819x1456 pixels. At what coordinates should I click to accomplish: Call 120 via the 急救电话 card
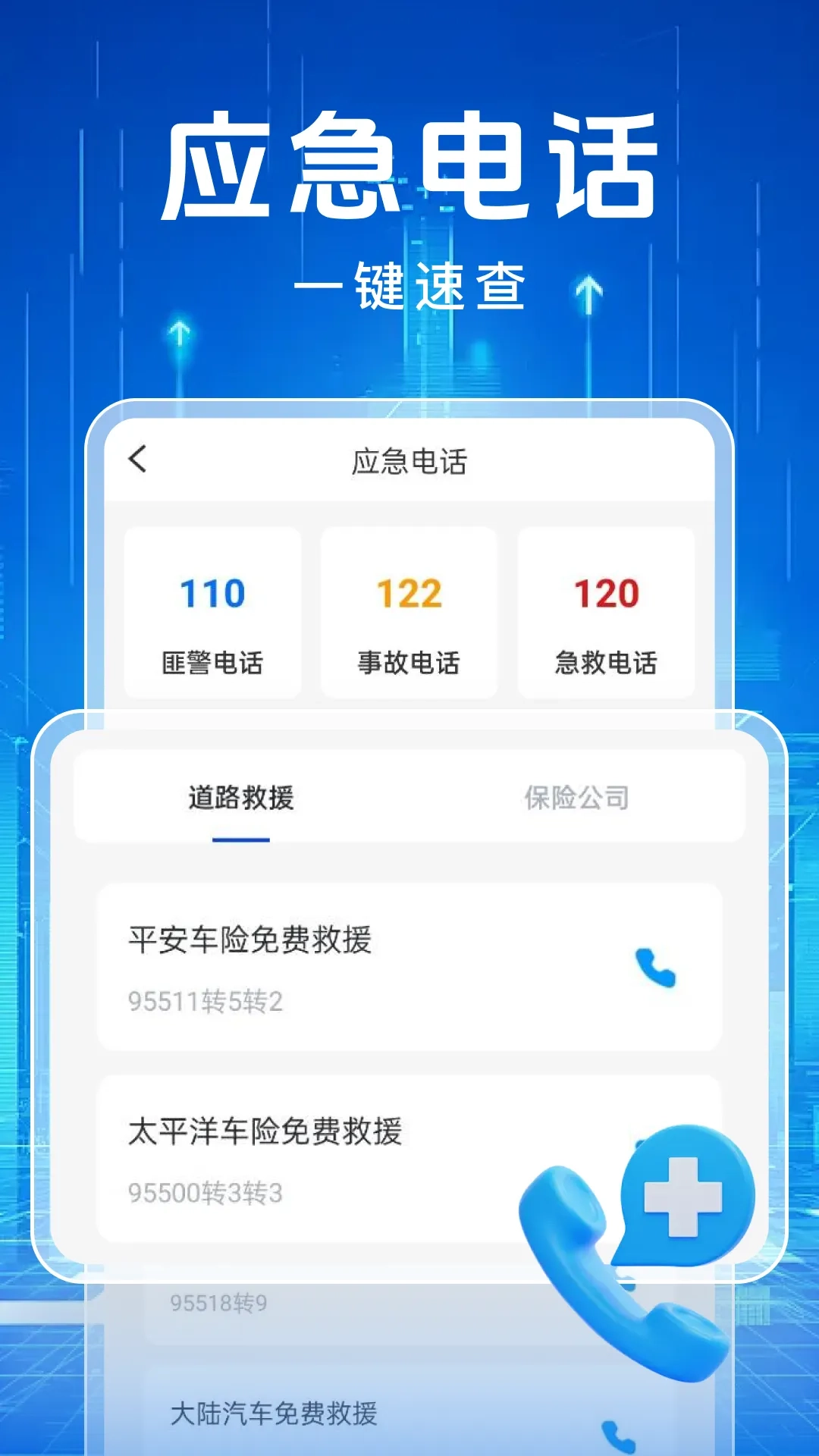[x=605, y=613]
